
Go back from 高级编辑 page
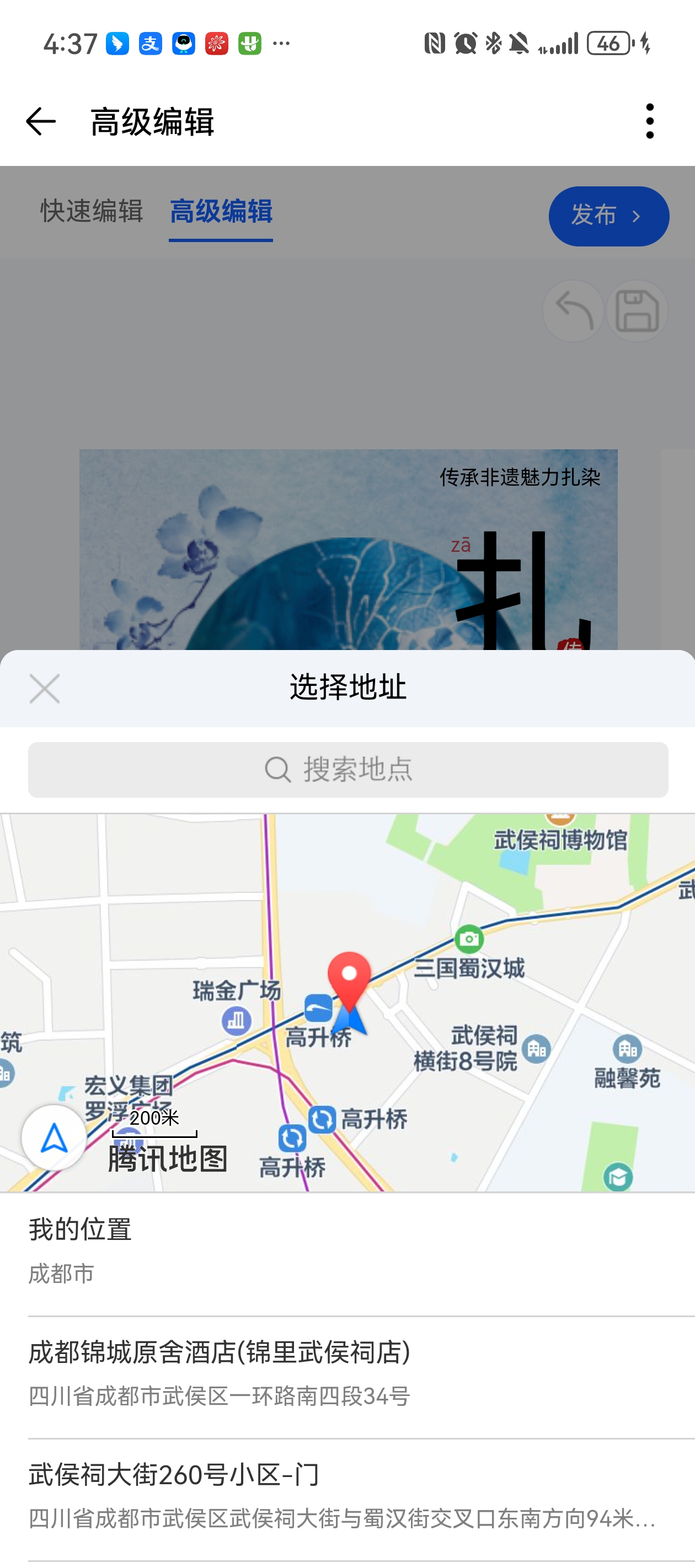[40, 121]
